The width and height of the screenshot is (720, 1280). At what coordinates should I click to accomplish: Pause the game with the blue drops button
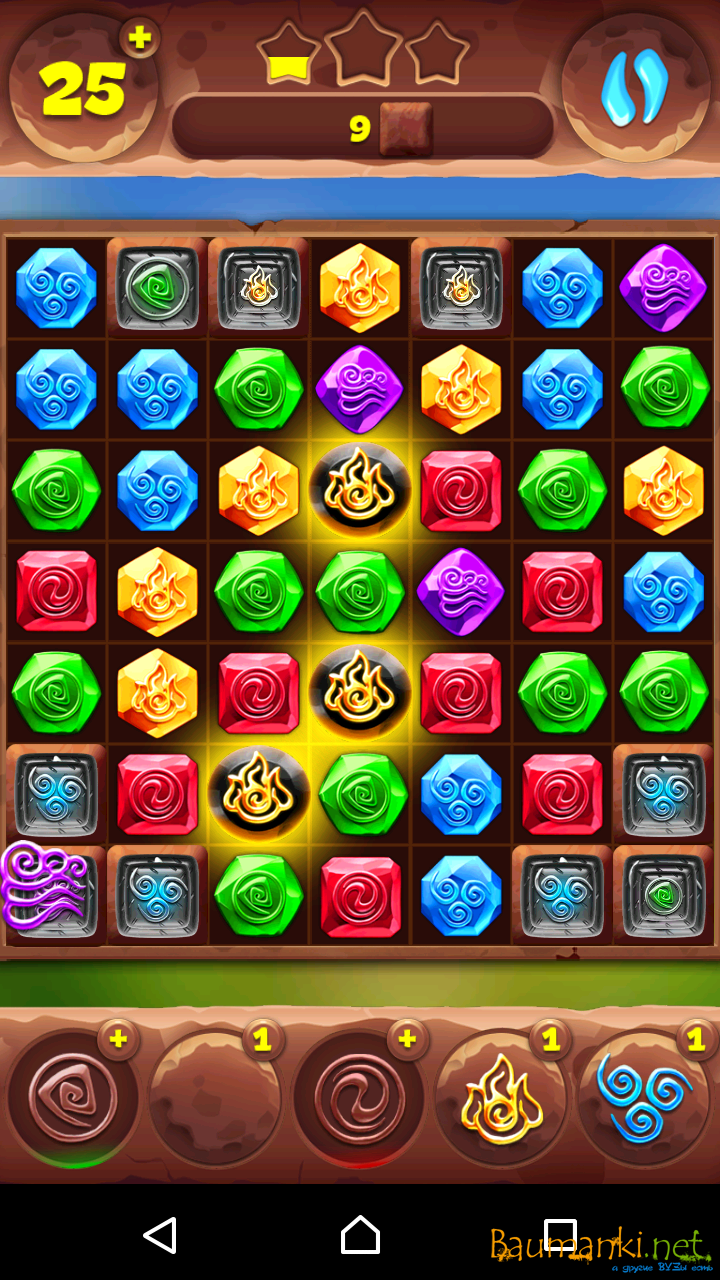634,88
